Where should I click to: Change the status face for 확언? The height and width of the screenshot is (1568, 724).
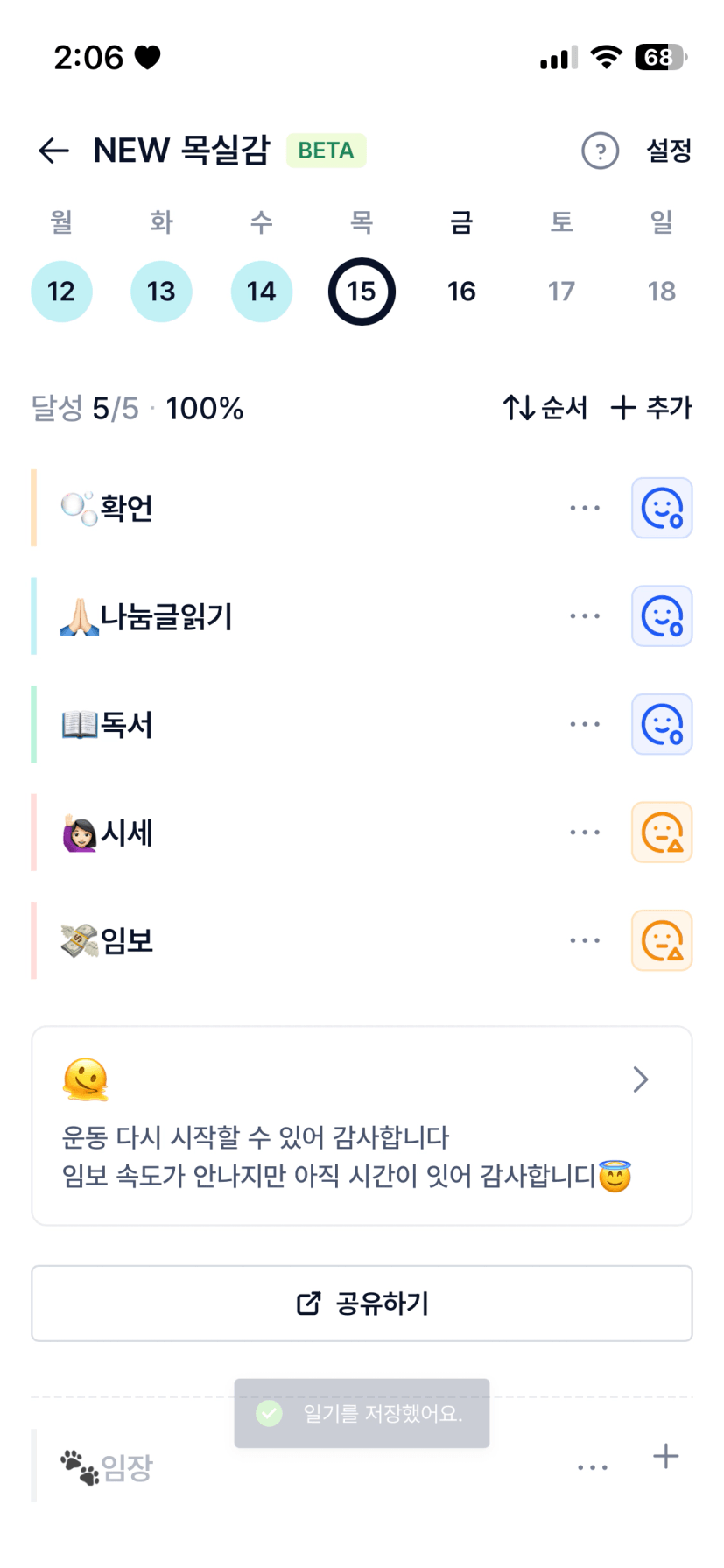[x=662, y=508]
